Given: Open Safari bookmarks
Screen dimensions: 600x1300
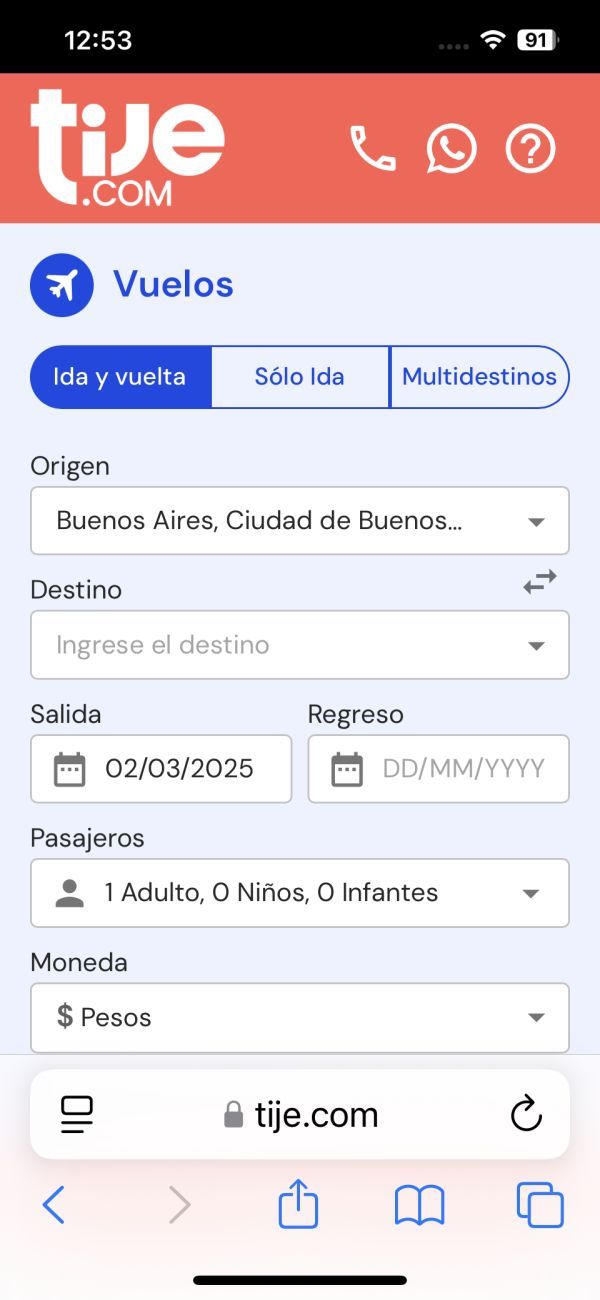Looking at the screenshot, I should click(420, 1205).
